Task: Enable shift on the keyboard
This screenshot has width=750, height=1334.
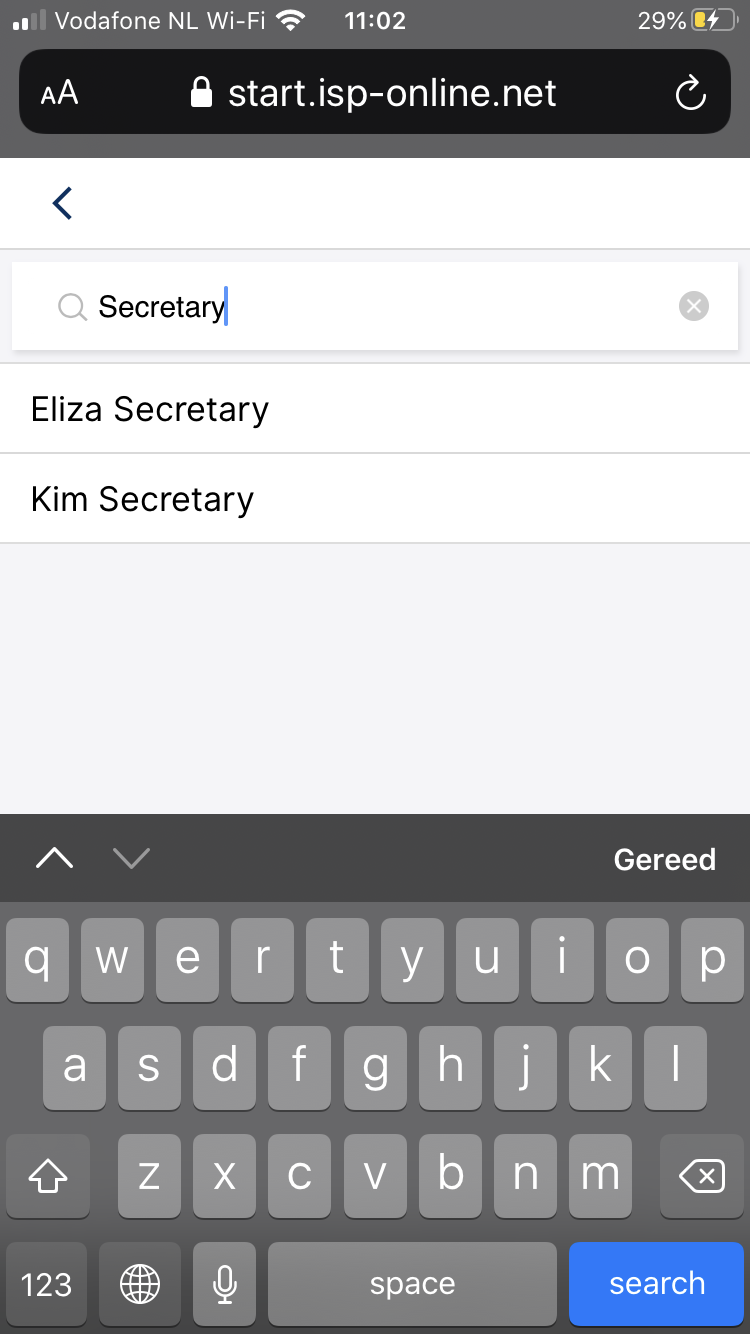Action: (x=48, y=1177)
